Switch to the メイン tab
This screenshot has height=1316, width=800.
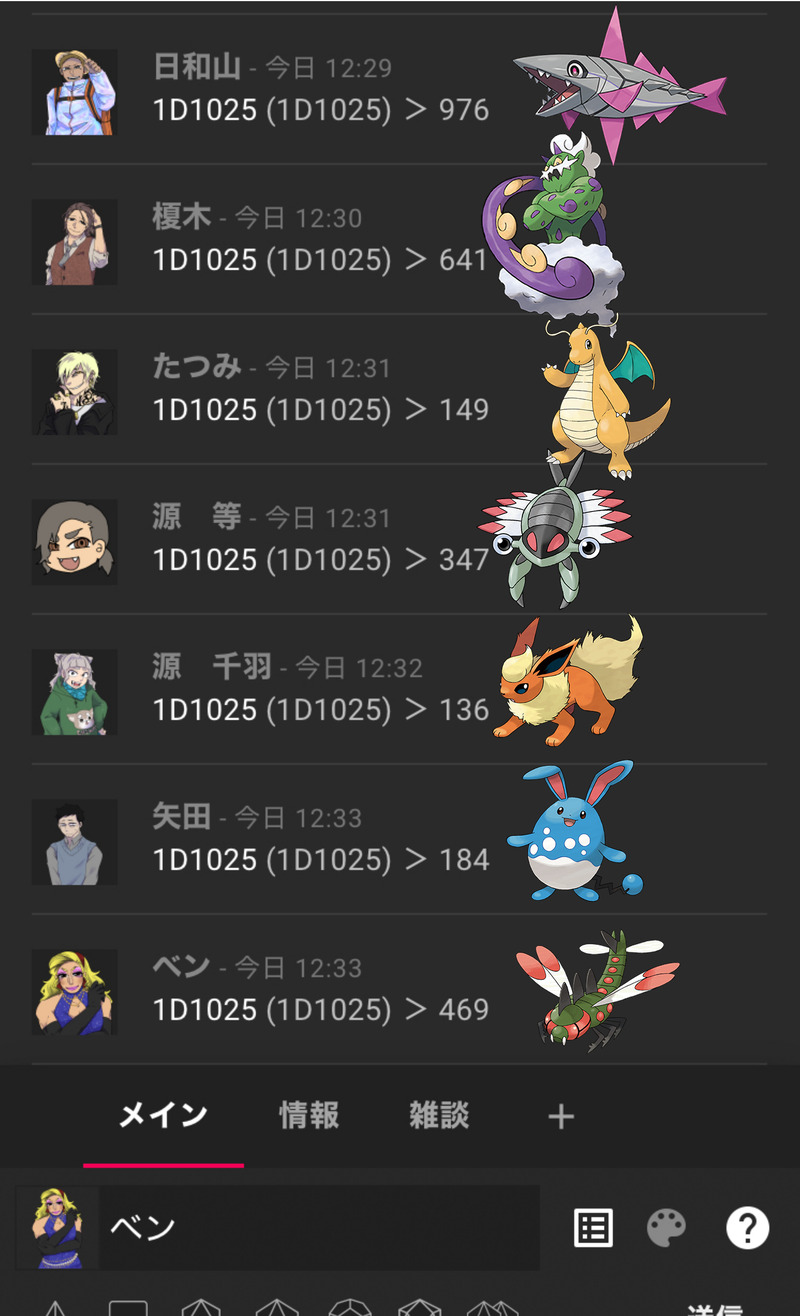coord(163,1116)
